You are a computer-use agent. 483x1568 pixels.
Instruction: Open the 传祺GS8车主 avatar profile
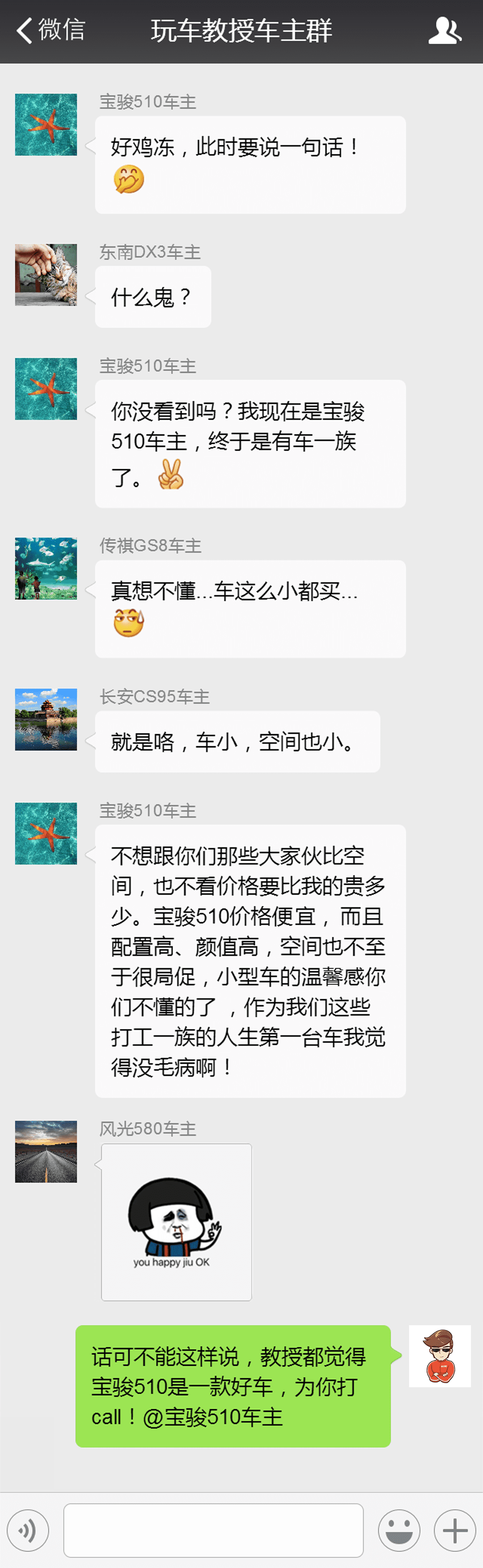tap(46, 569)
